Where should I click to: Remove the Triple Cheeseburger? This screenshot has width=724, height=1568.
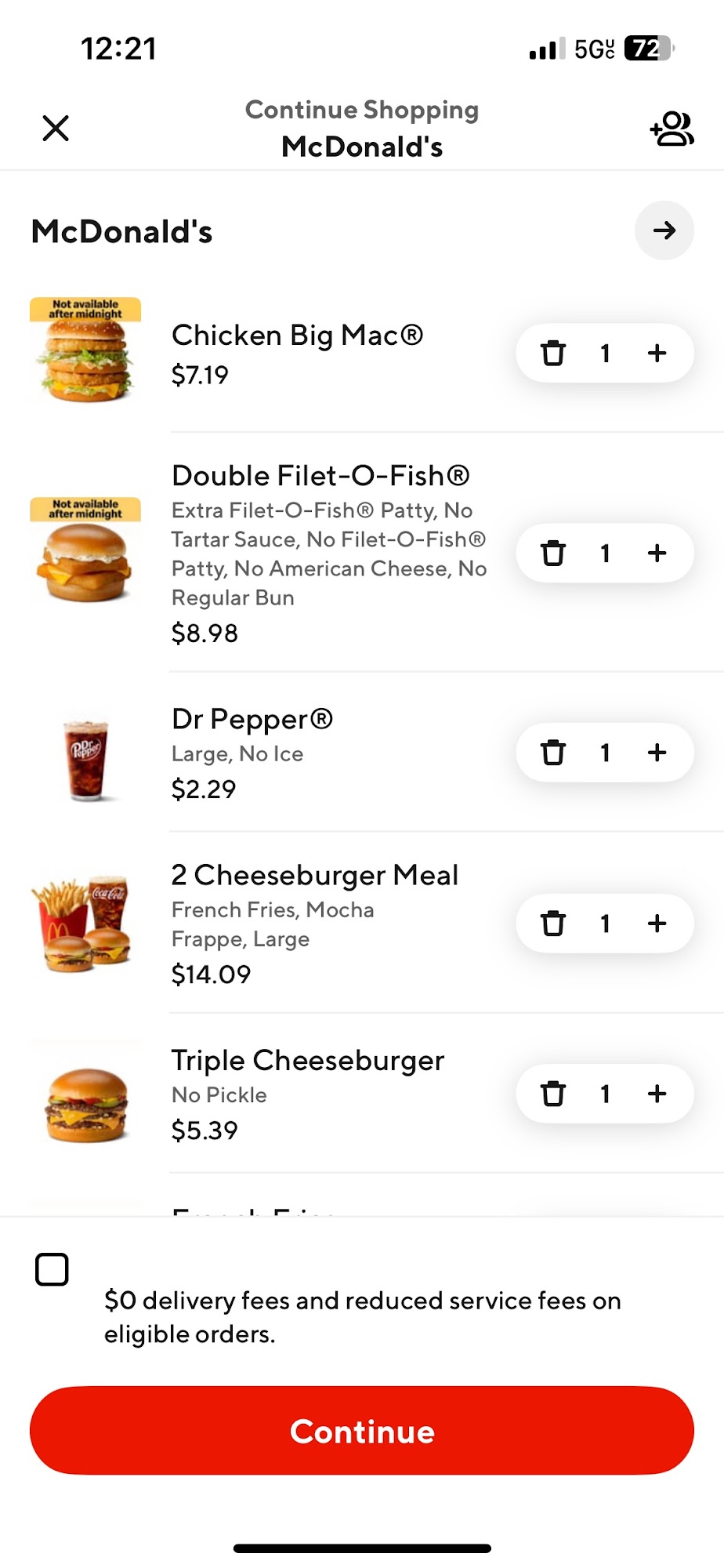coord(553,1094)
